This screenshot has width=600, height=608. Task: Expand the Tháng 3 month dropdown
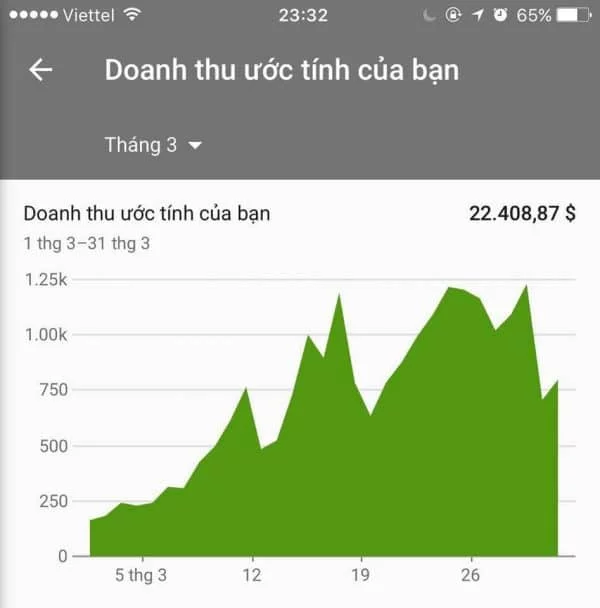point(153,145)
